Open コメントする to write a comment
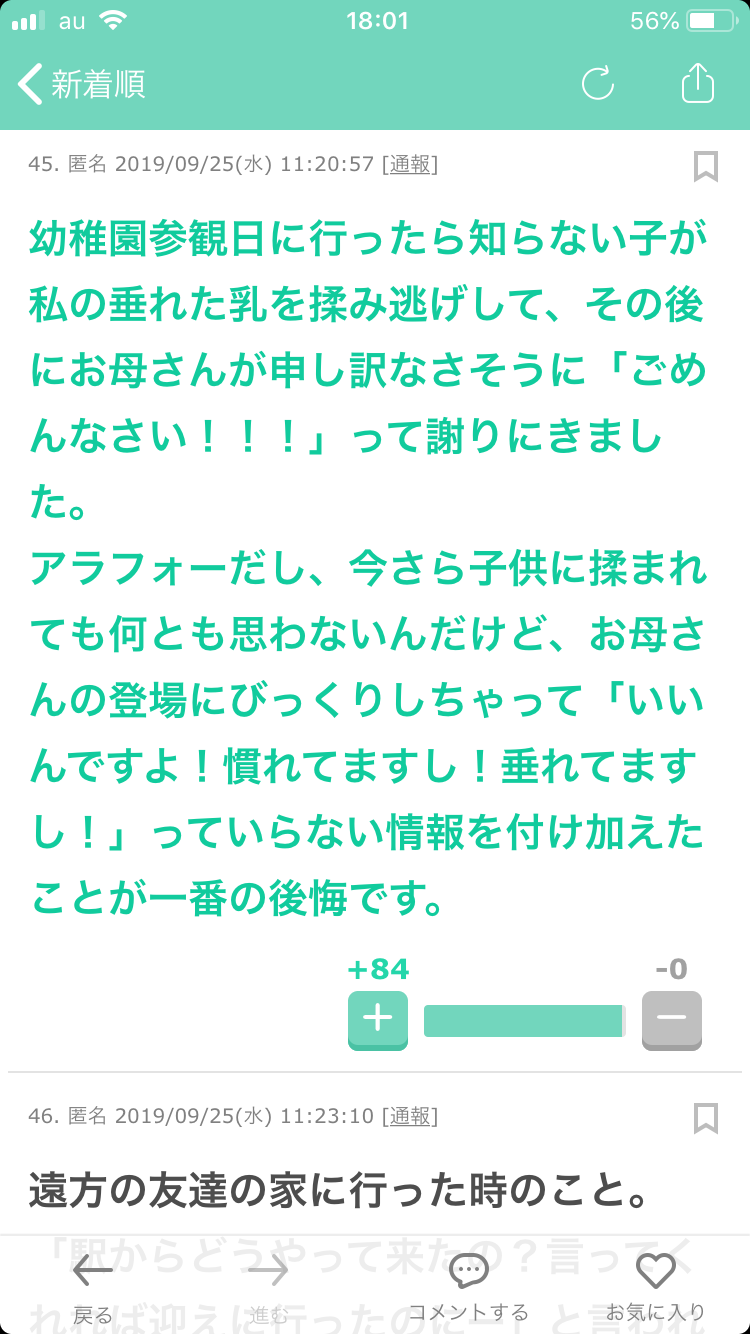The height and width of the screenshot is (1334, 750). 467,1287
